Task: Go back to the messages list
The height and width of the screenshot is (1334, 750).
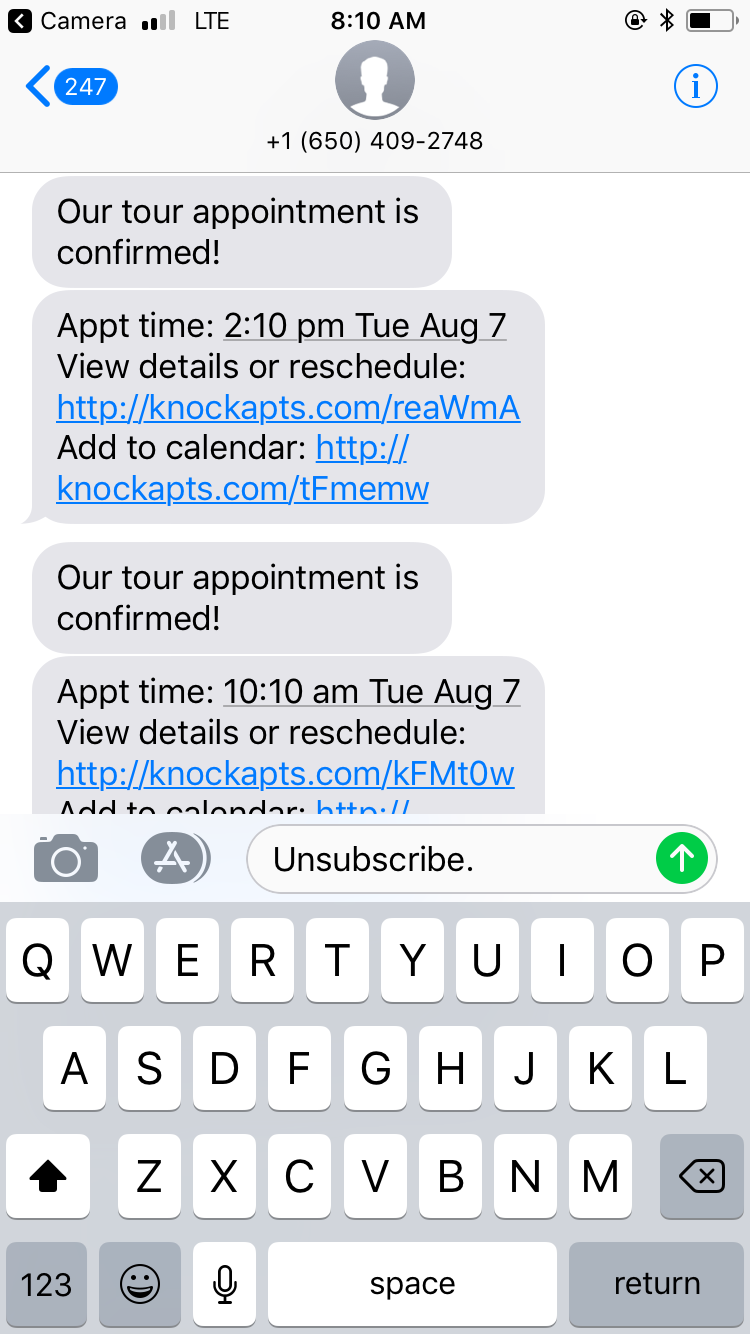Action: [x=70, y=87]
